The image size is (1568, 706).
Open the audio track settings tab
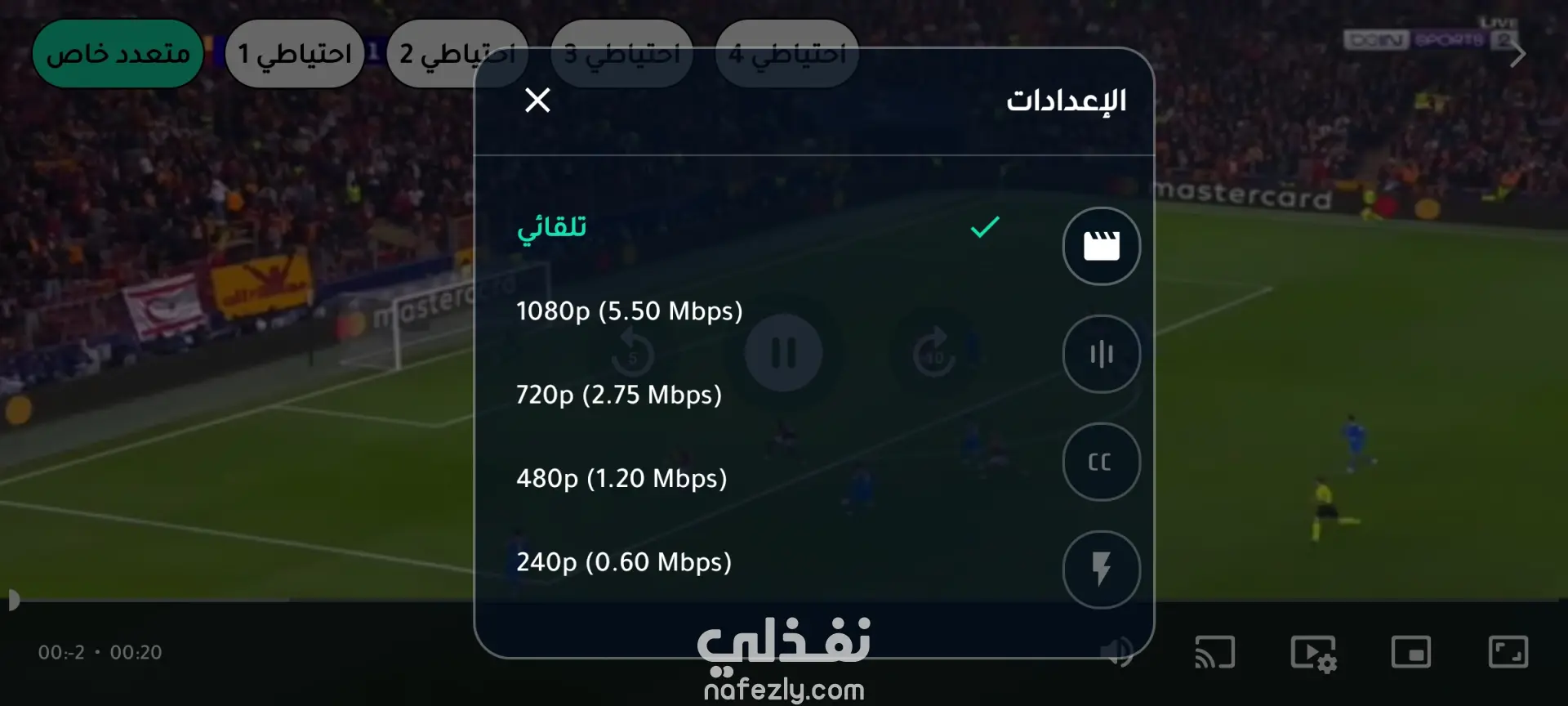point(1101,354)
